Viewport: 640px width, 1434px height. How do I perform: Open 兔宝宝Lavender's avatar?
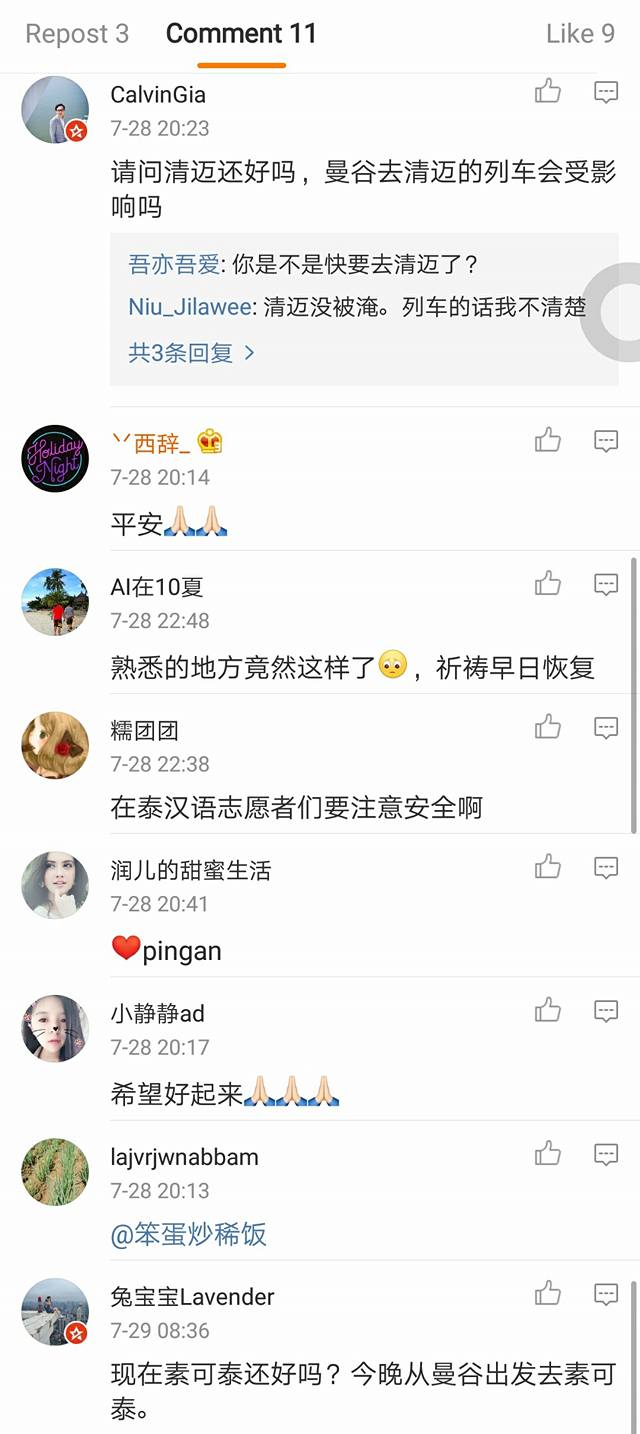55,1311
